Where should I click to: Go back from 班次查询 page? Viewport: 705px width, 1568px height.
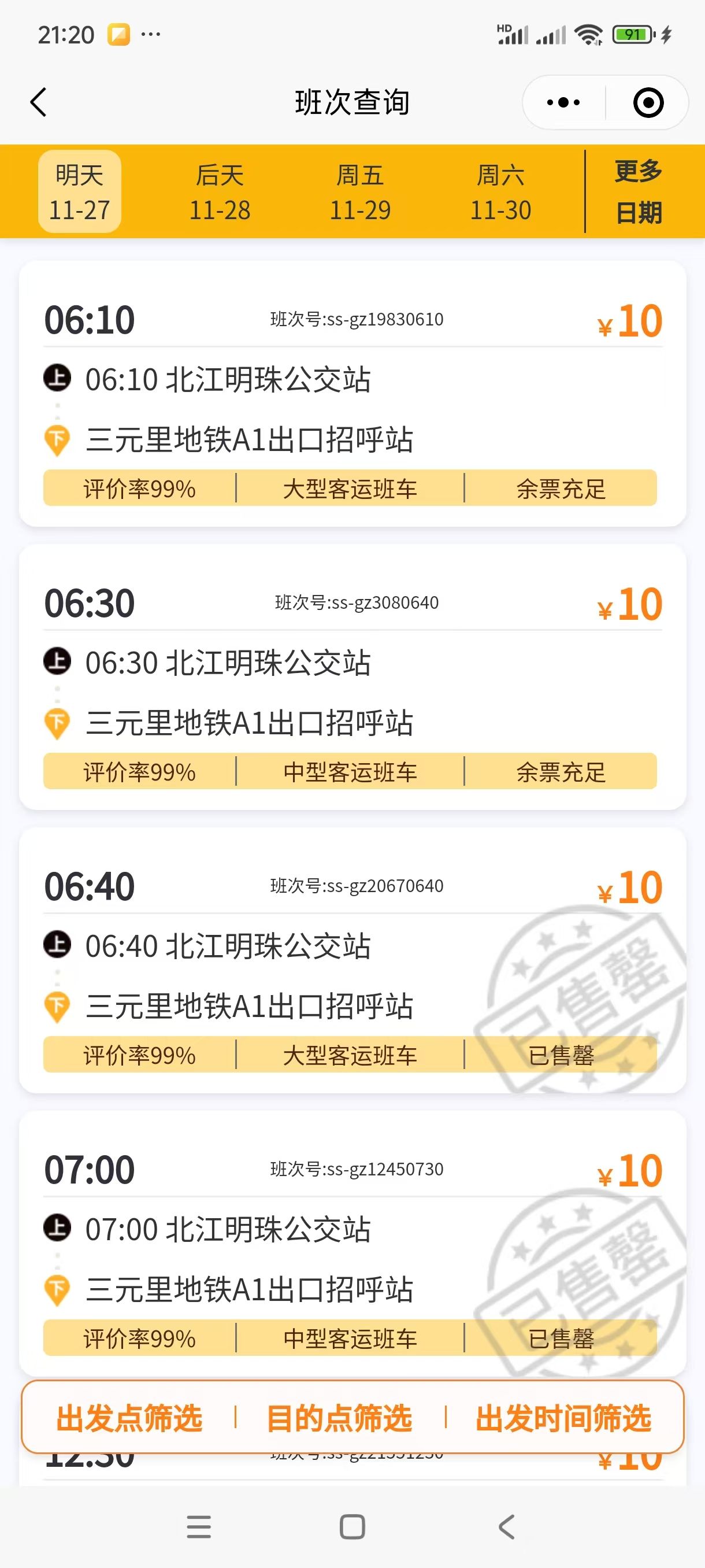[39, 102]
